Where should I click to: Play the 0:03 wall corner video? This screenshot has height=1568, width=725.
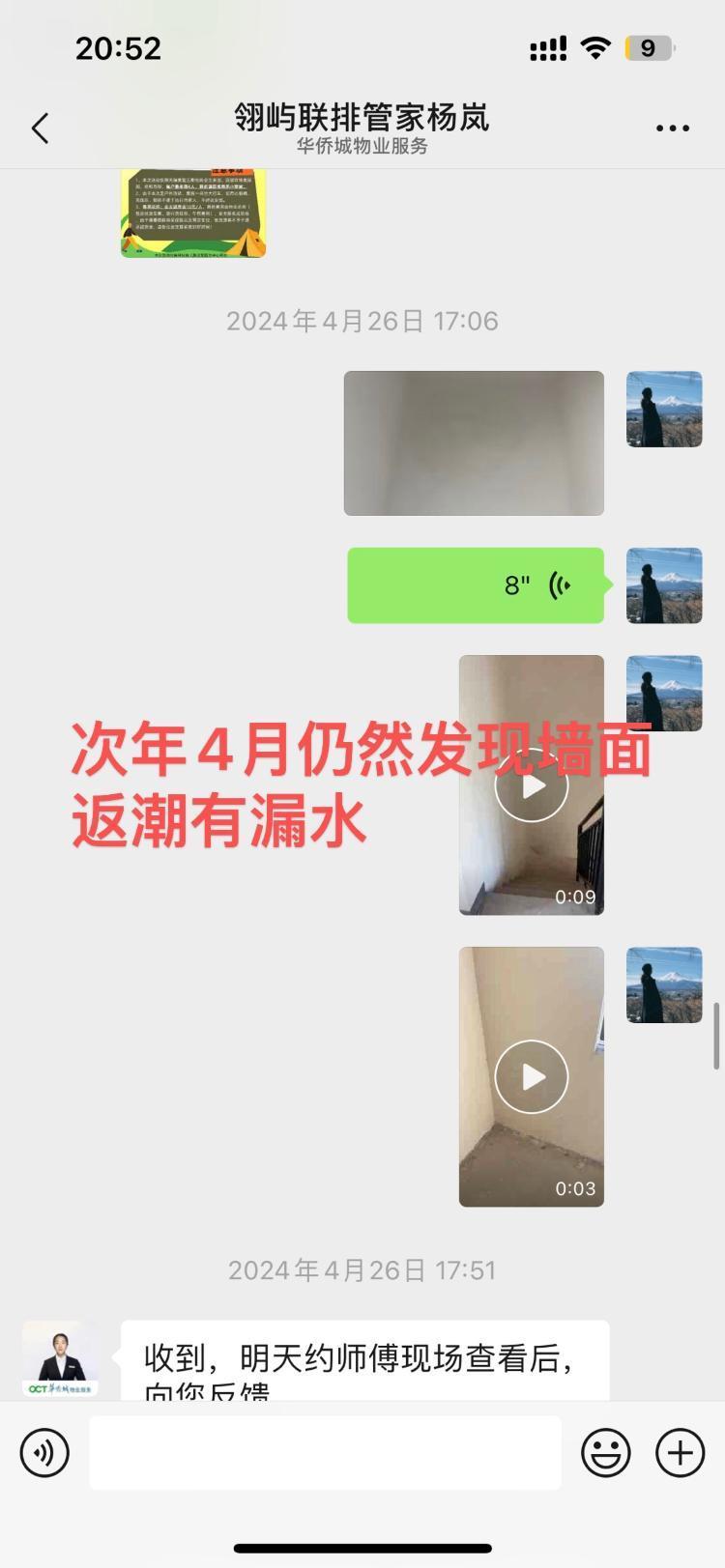(532, 1076)
